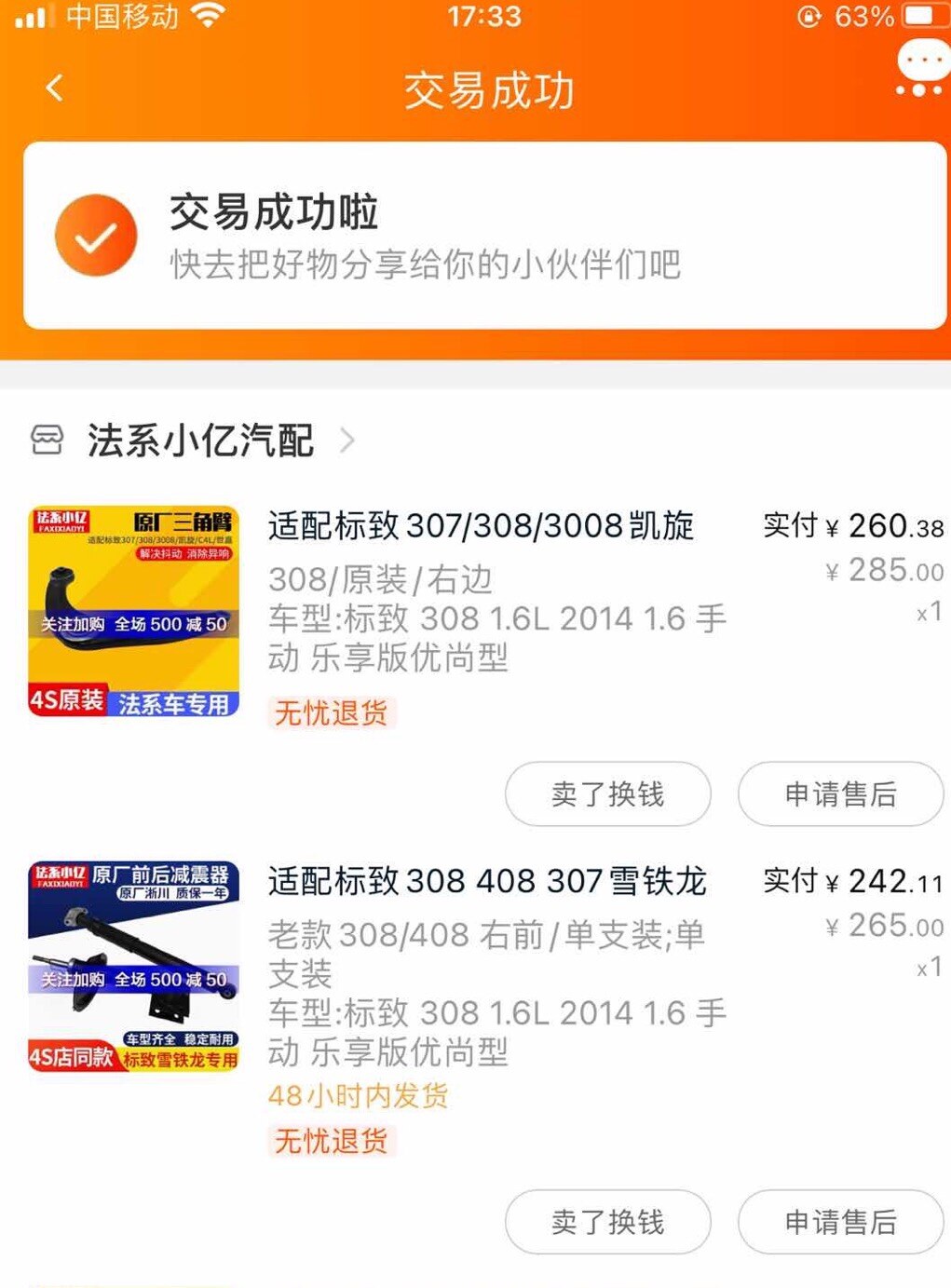The width and height of the screenshot is (951, 1288).
Task: Open the 适配标致307/308/3008凯旋 item details
Action: point(481,526)
